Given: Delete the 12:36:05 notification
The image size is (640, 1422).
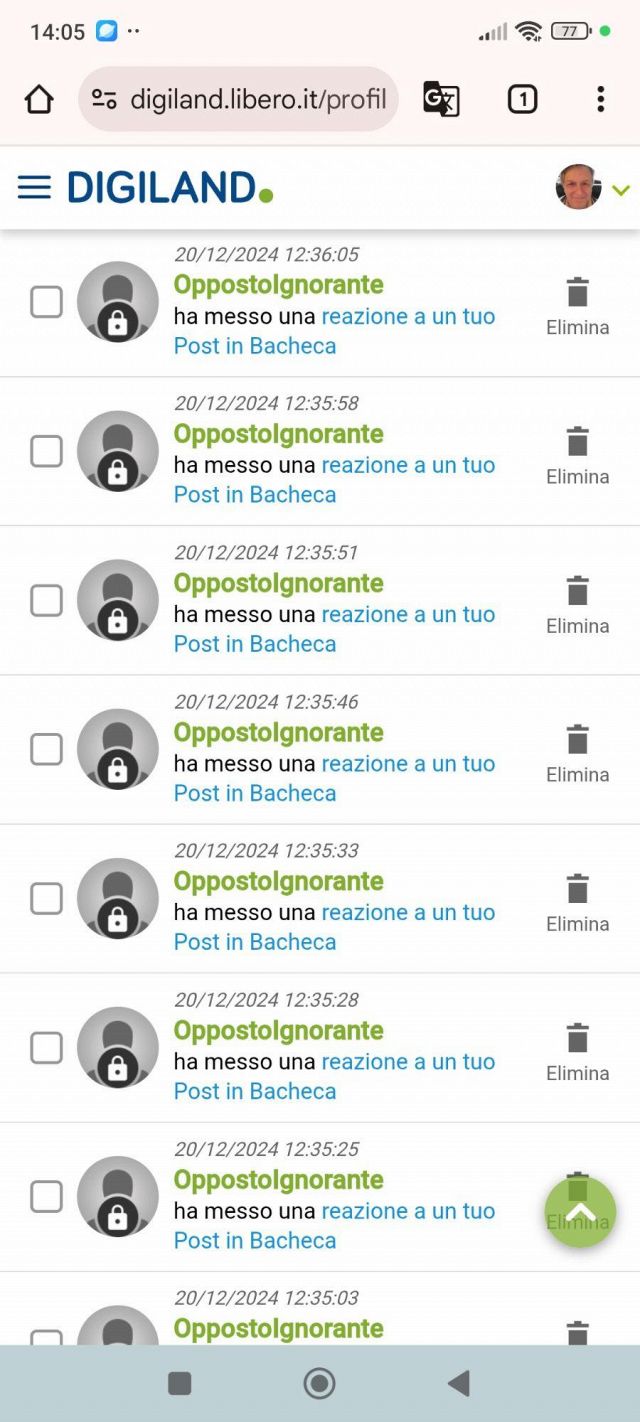Looking at the screenshot, I should point(577,307).
